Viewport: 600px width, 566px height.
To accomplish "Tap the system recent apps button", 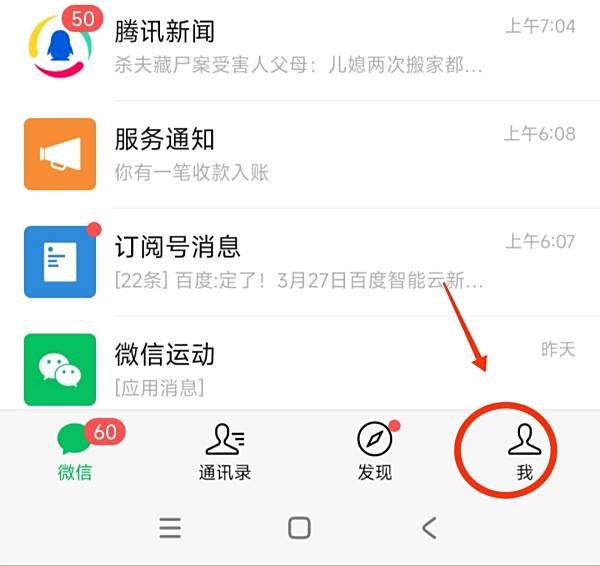I will pos(170,528).
